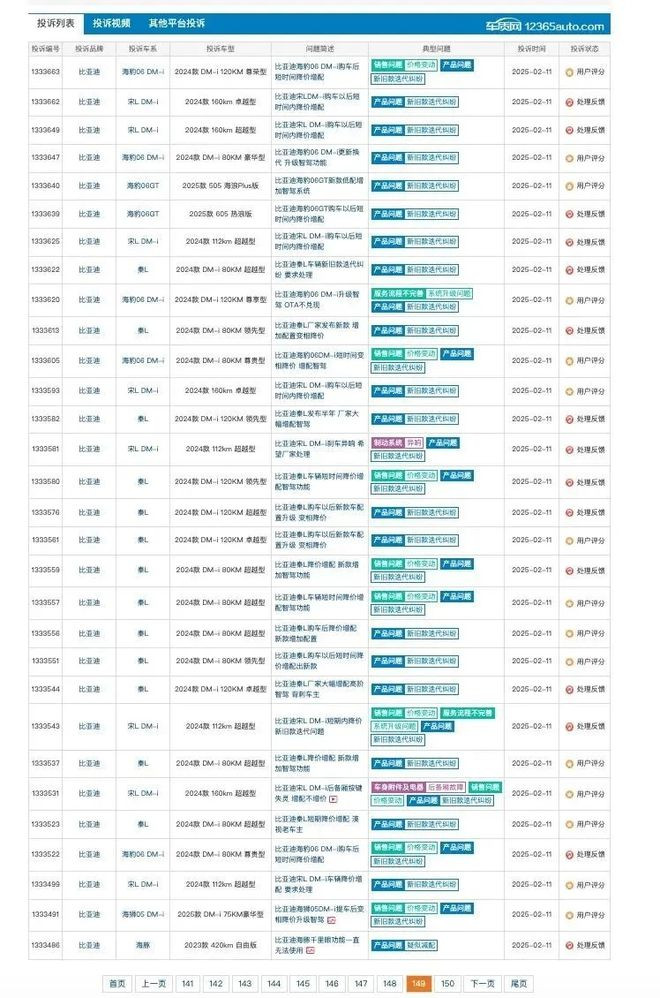The height and width of the screenshot is (998, 660).
Task: Go to 上一页 previous page
Action: pyautogui.click(x=153, y=983)
